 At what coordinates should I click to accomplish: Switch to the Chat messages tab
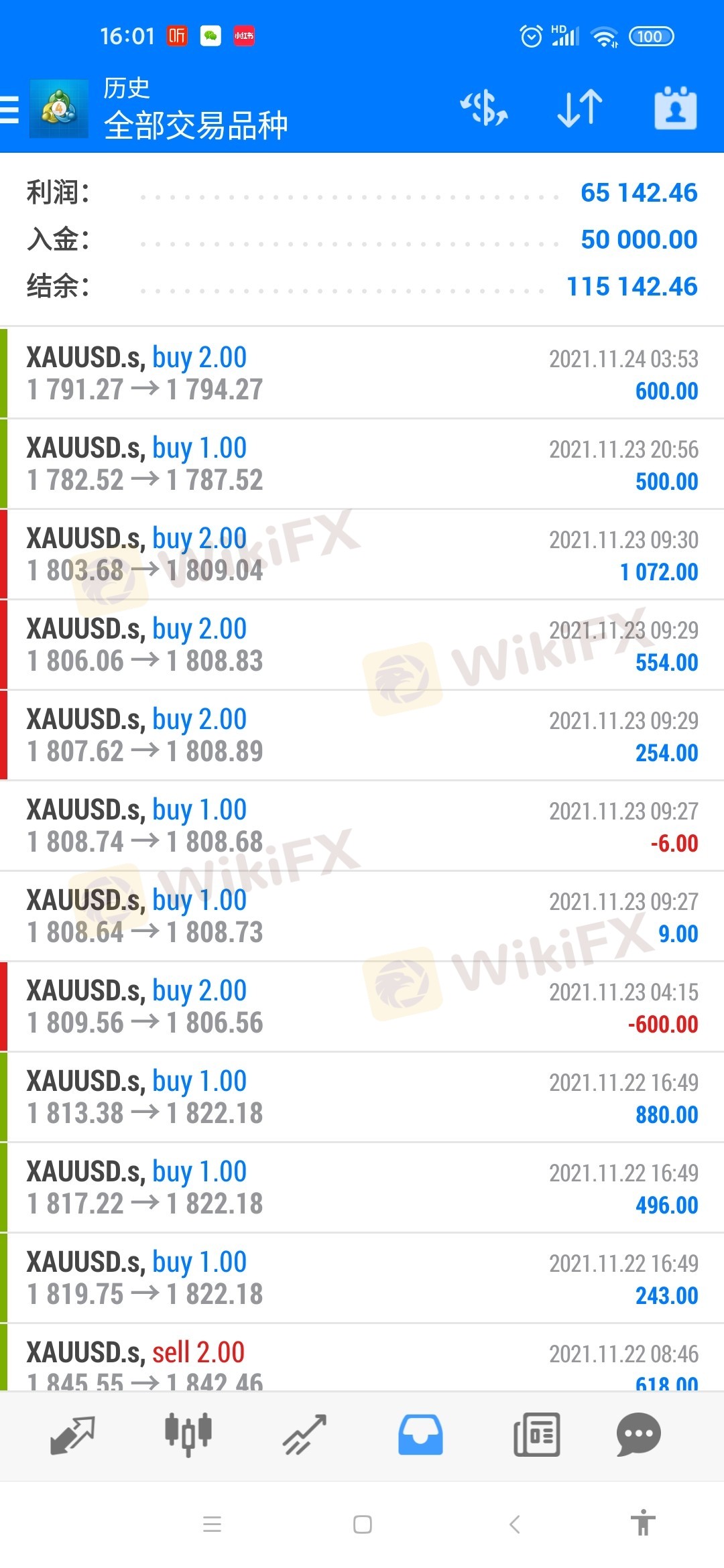638,1435
